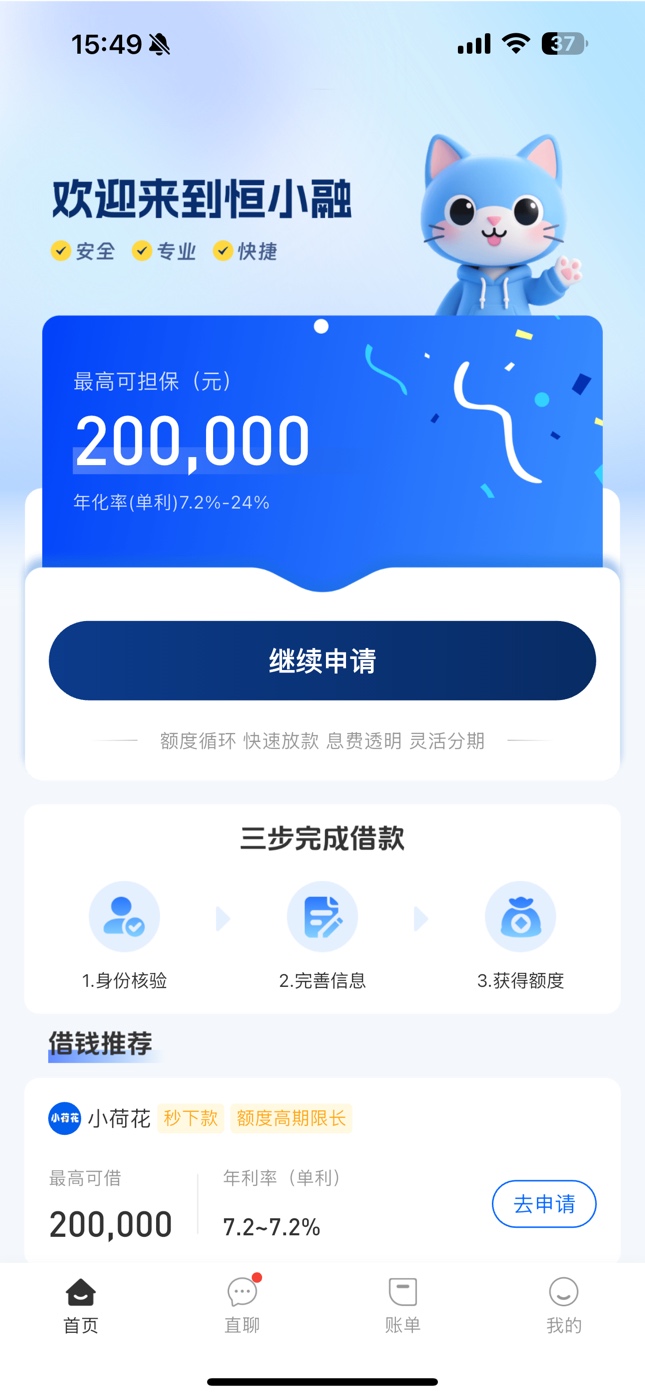Open the 账单 tab

coord(402,1305)
